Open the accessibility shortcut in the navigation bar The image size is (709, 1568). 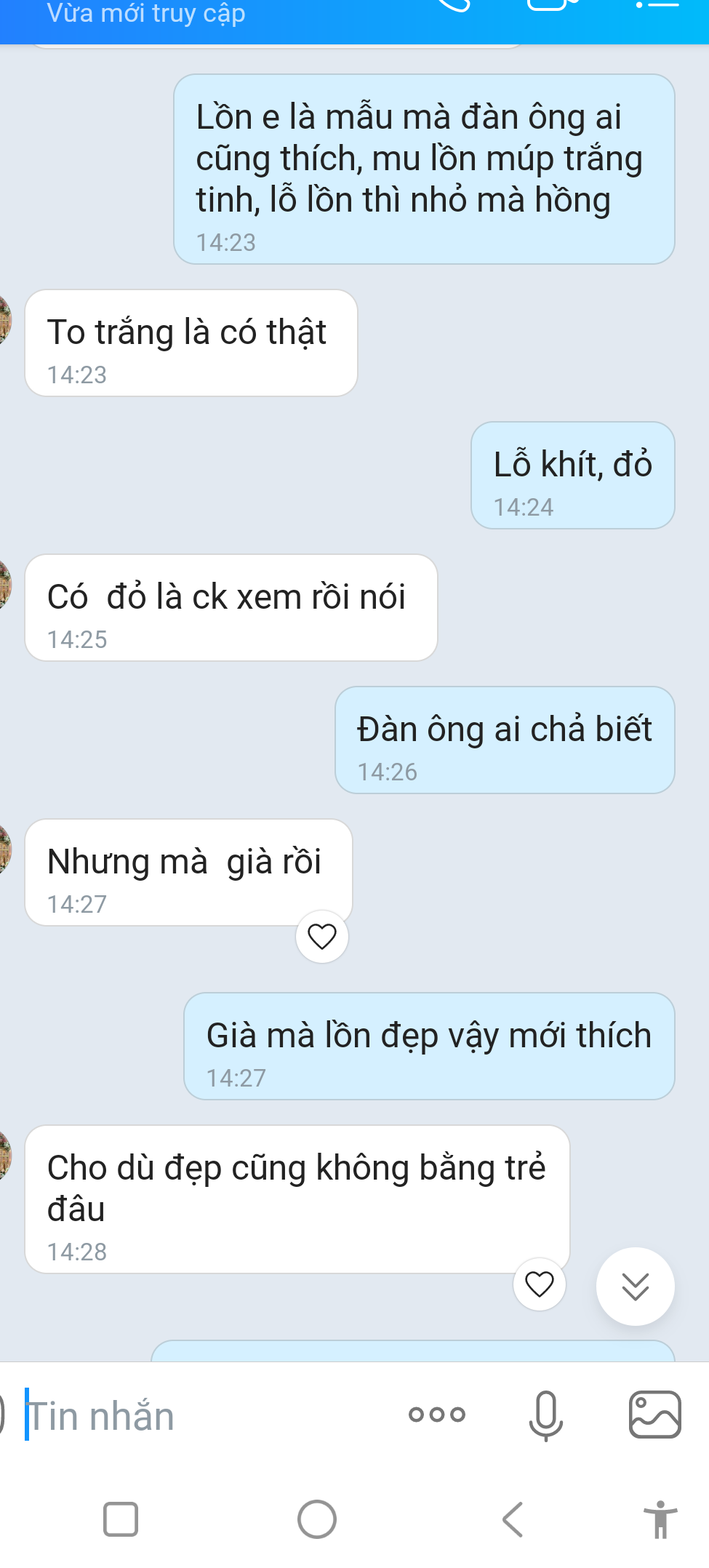(660, 1519)
